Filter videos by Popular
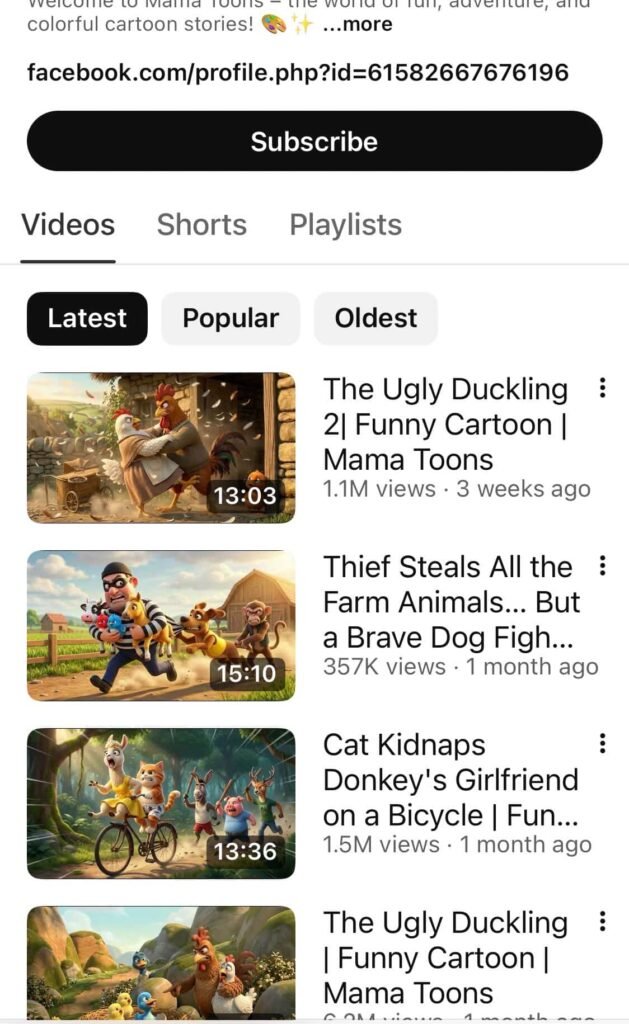This screenshot has width=629, height=1024. (x=230, y=319)
